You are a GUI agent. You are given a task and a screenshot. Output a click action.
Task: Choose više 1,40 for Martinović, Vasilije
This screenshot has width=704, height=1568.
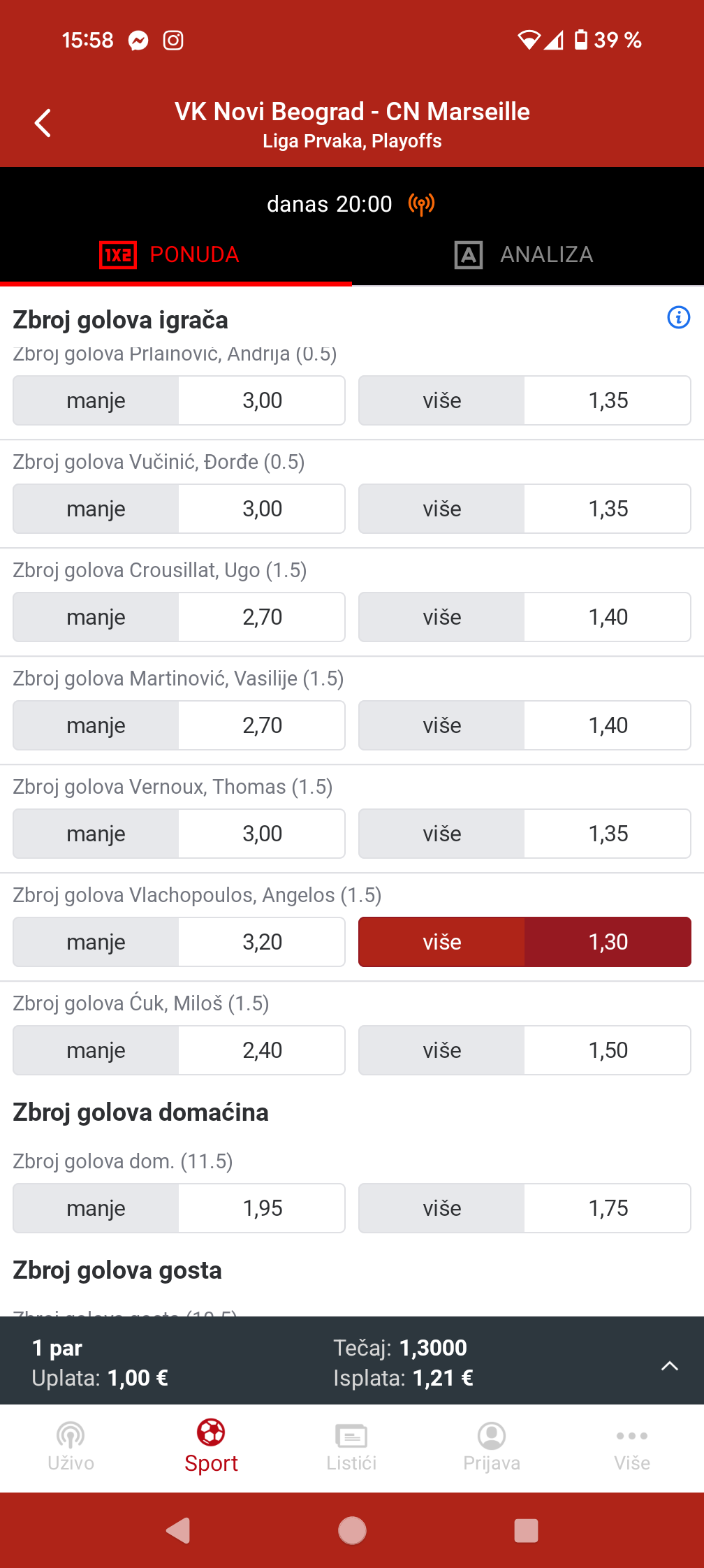coord(525,725)
